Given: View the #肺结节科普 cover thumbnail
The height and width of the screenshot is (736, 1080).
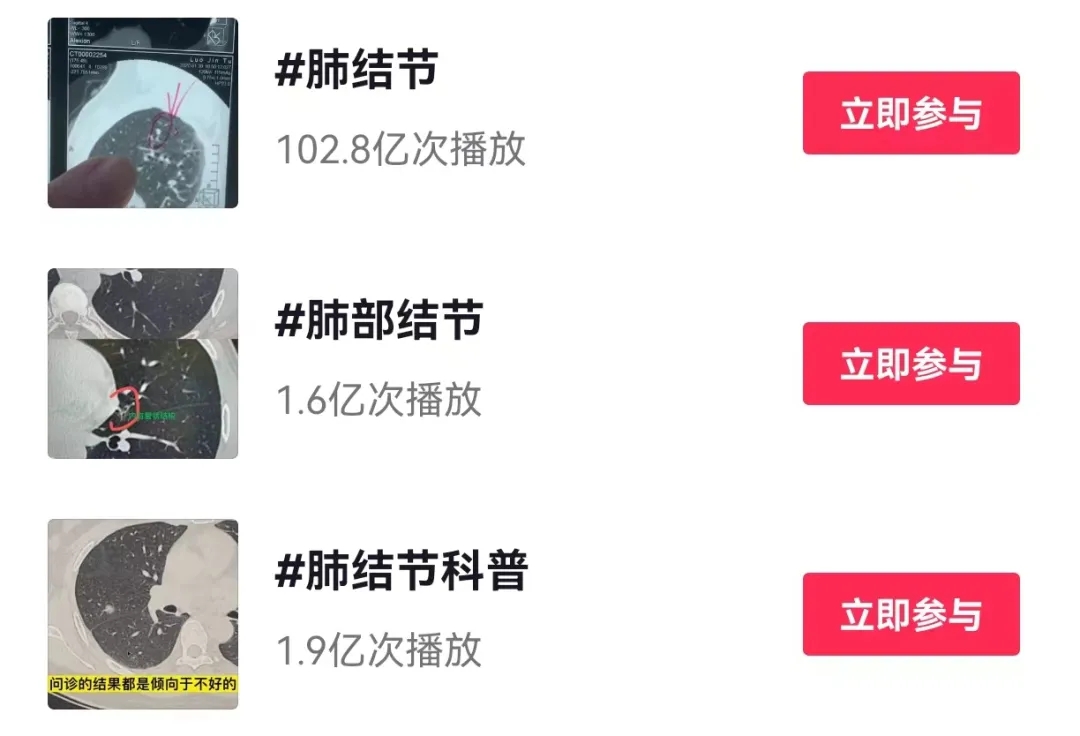Looking at the screenshot, I should [143, 614].
